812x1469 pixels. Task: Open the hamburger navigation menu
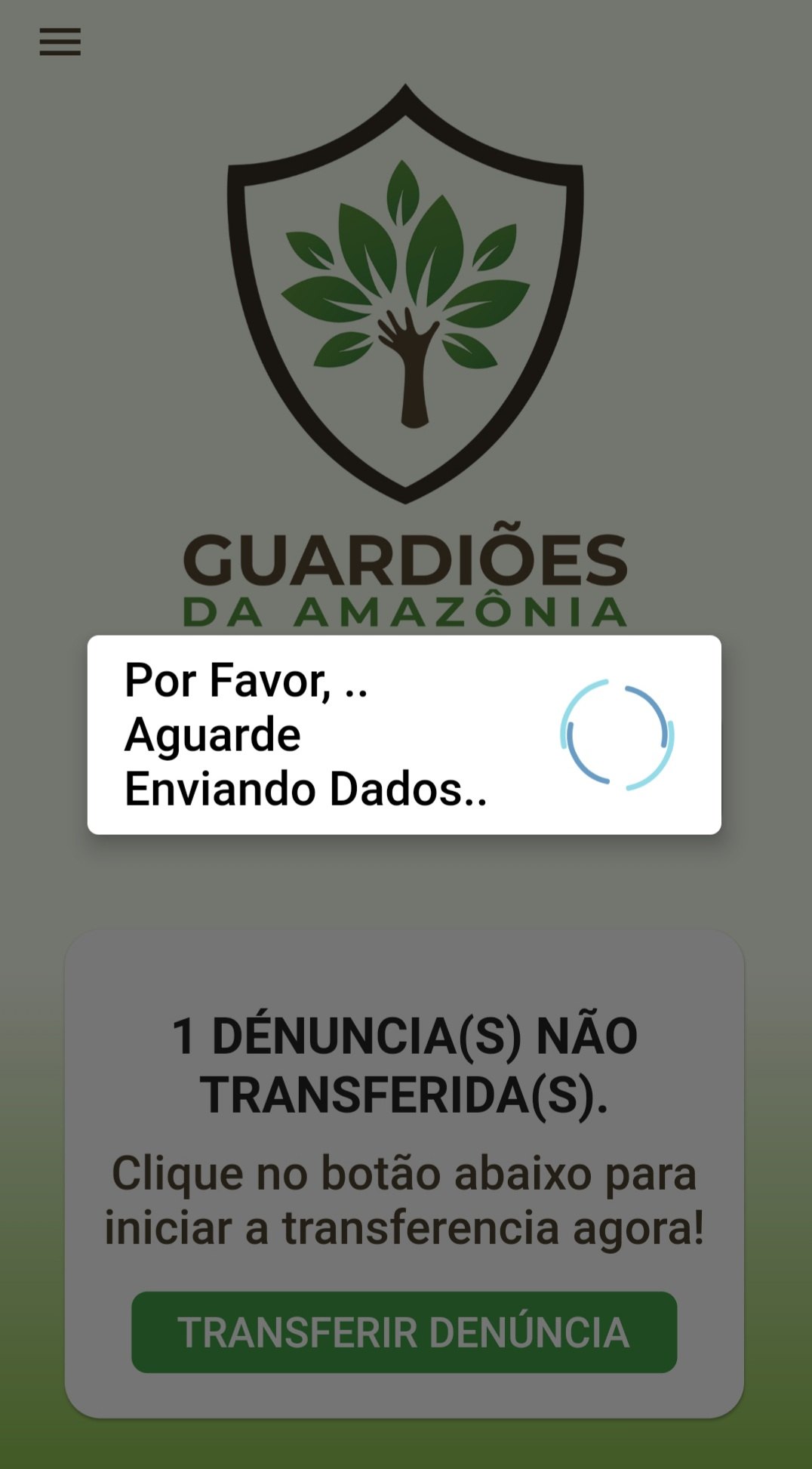[60, 43]
